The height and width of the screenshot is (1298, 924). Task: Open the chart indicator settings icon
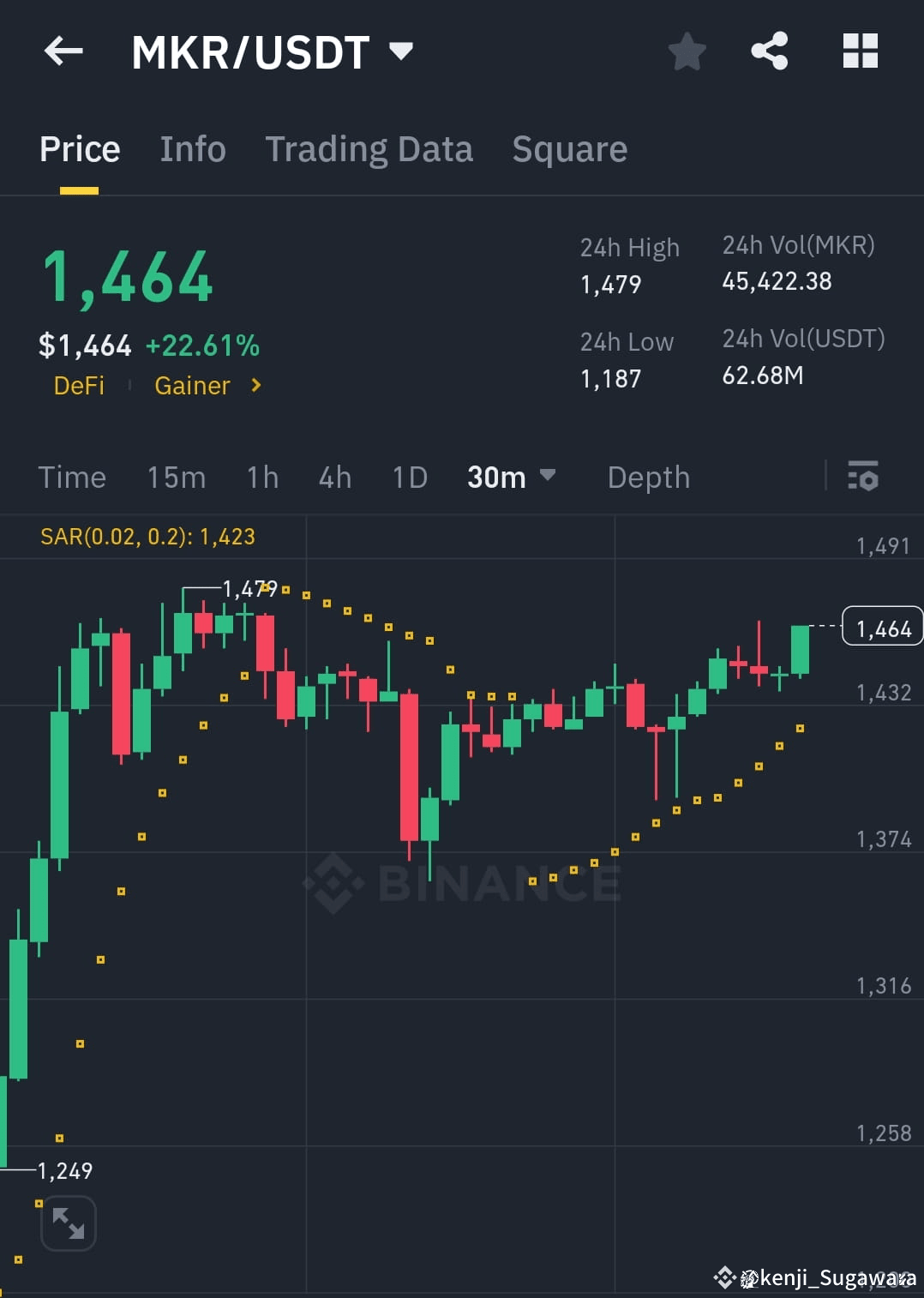click(x=863, y=478)
